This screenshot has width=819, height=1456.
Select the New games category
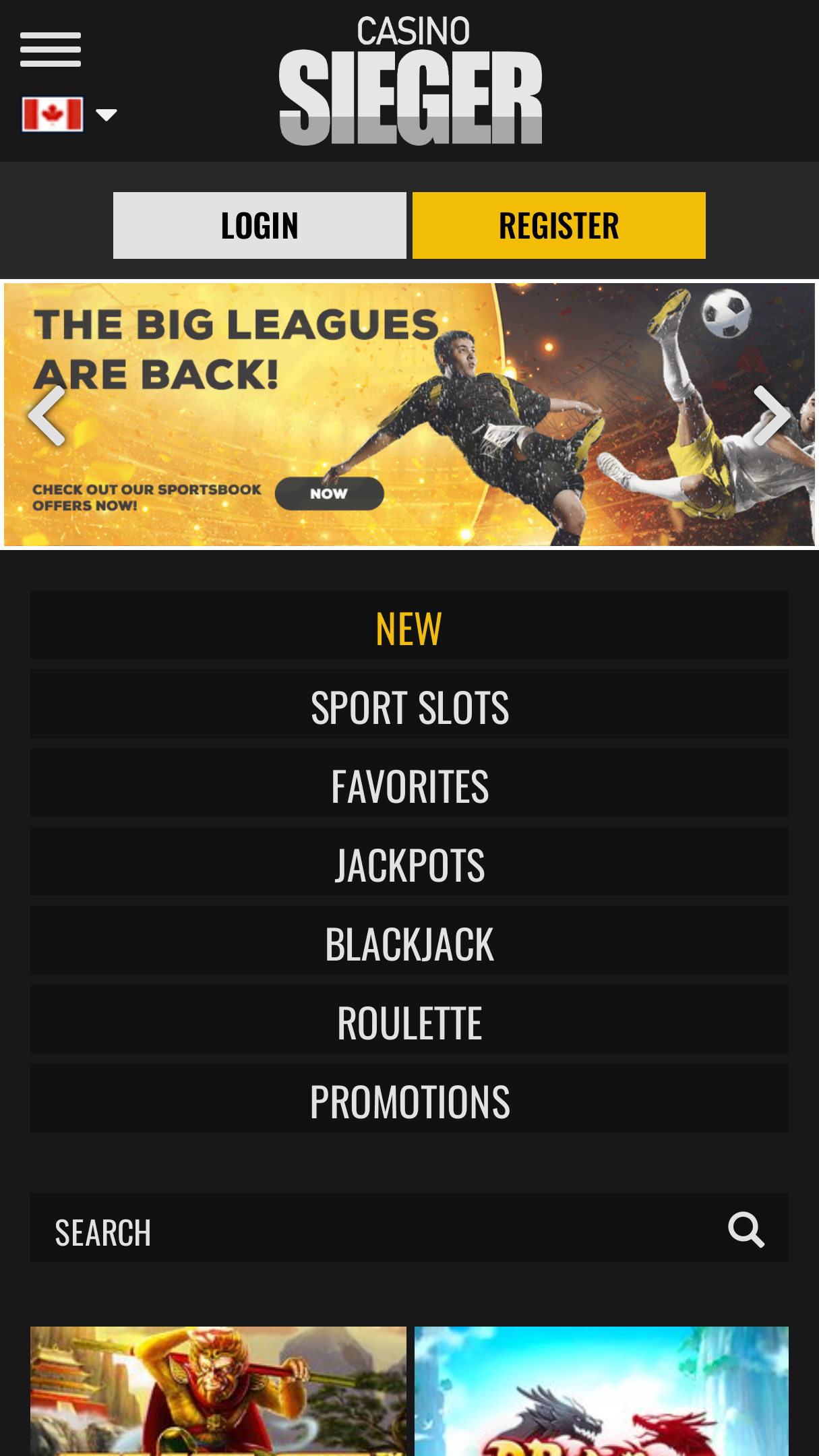[409, 625]
